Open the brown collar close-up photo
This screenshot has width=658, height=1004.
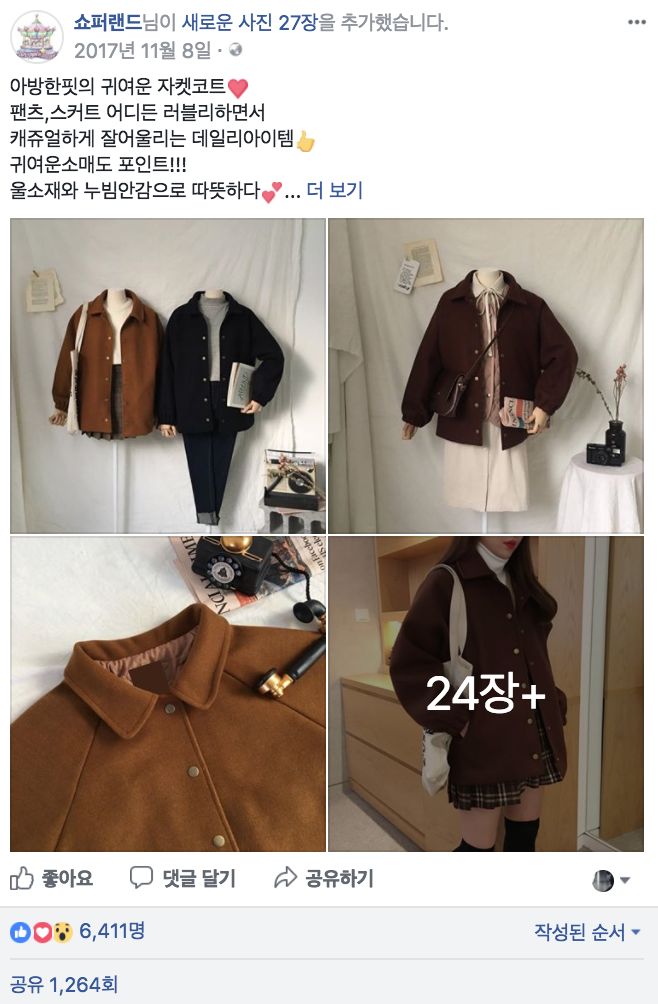(168, 694)
